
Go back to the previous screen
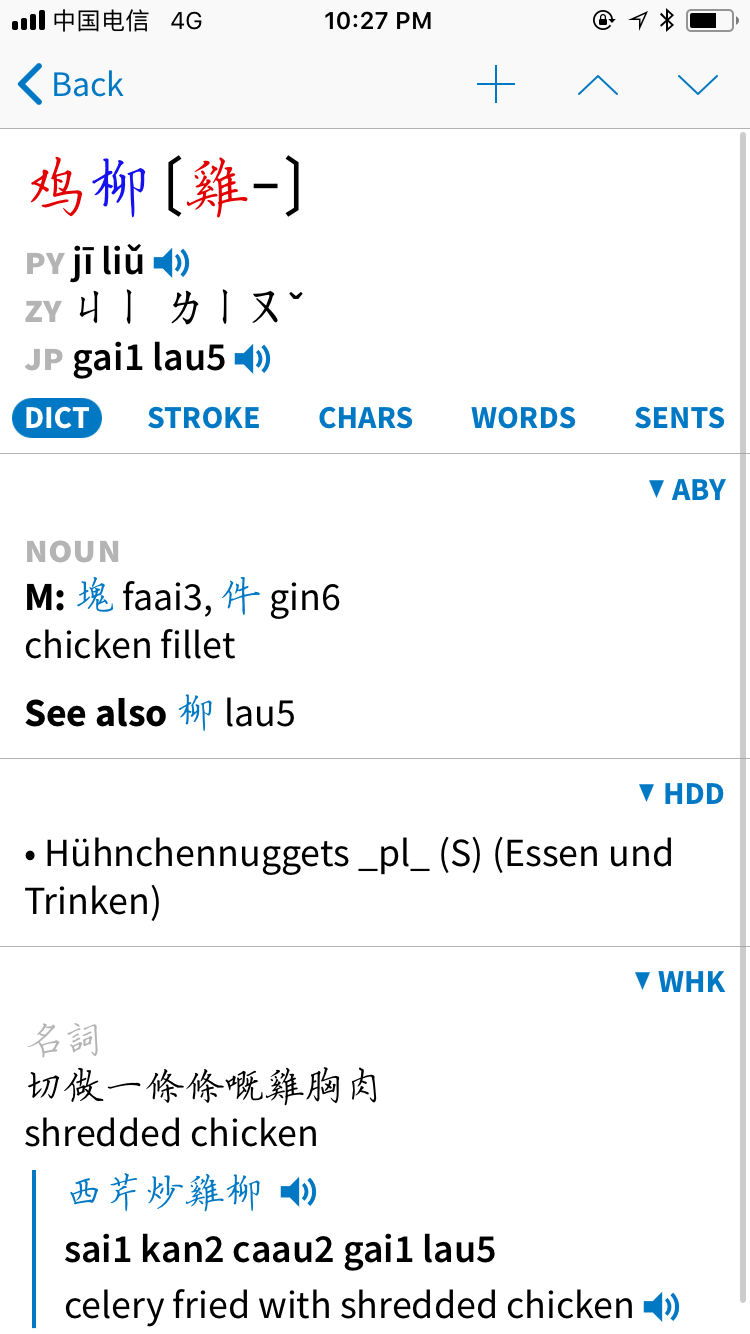tap(71, 85)
